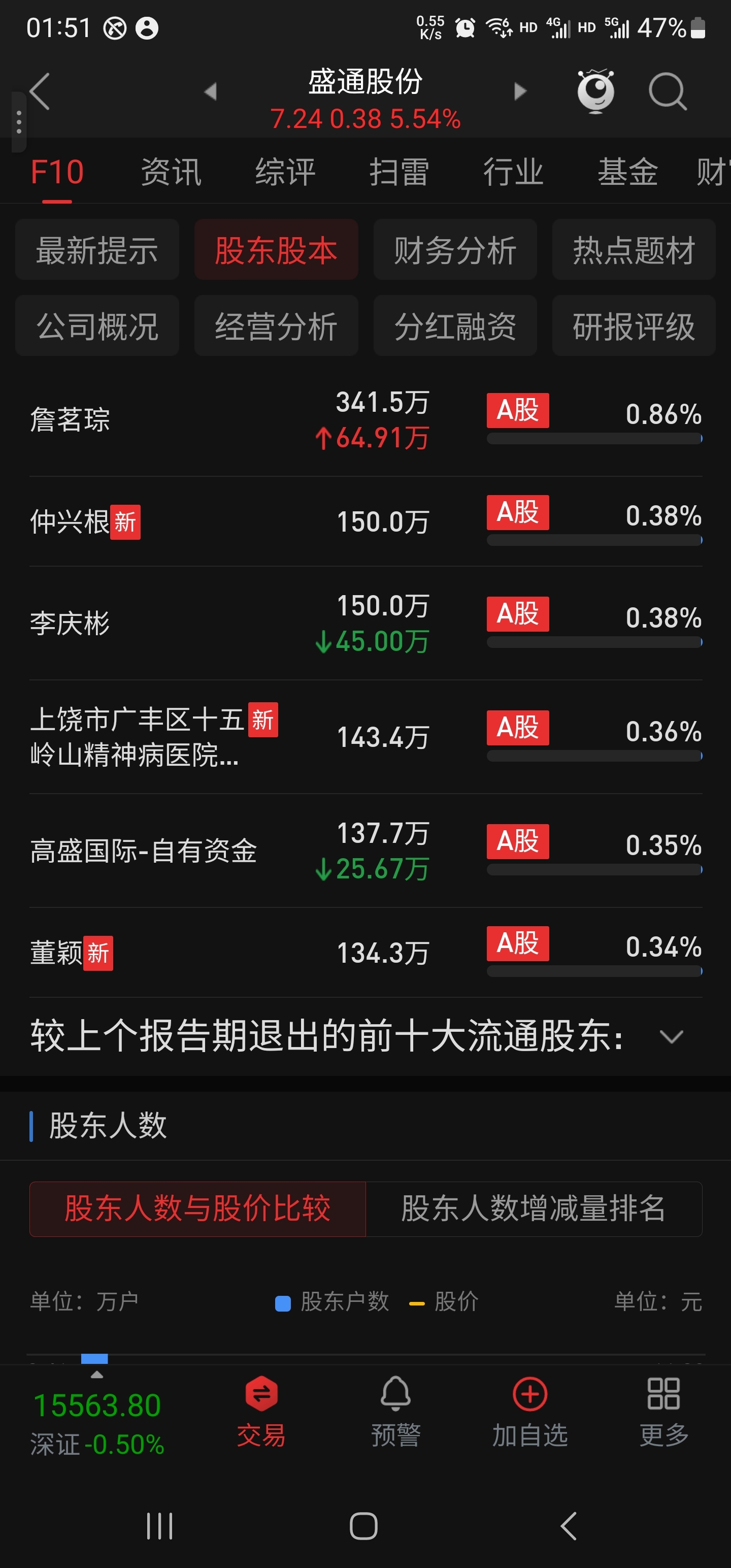This screenshot has width=731, height=1568.
Task: Switch to 股东人数增减量排名 tab
Action: pyautogui.click(x=534, y=1208)
